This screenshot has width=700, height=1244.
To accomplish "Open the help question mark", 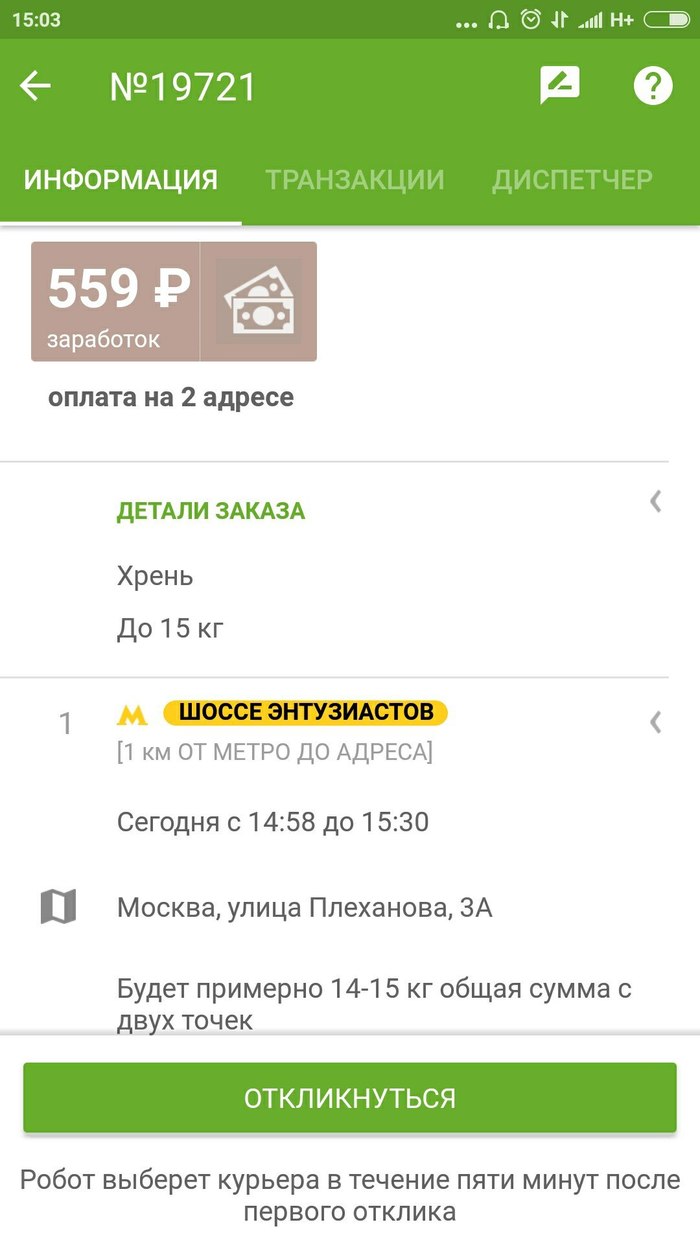I will pyautogui.click(x=653, y=86).
